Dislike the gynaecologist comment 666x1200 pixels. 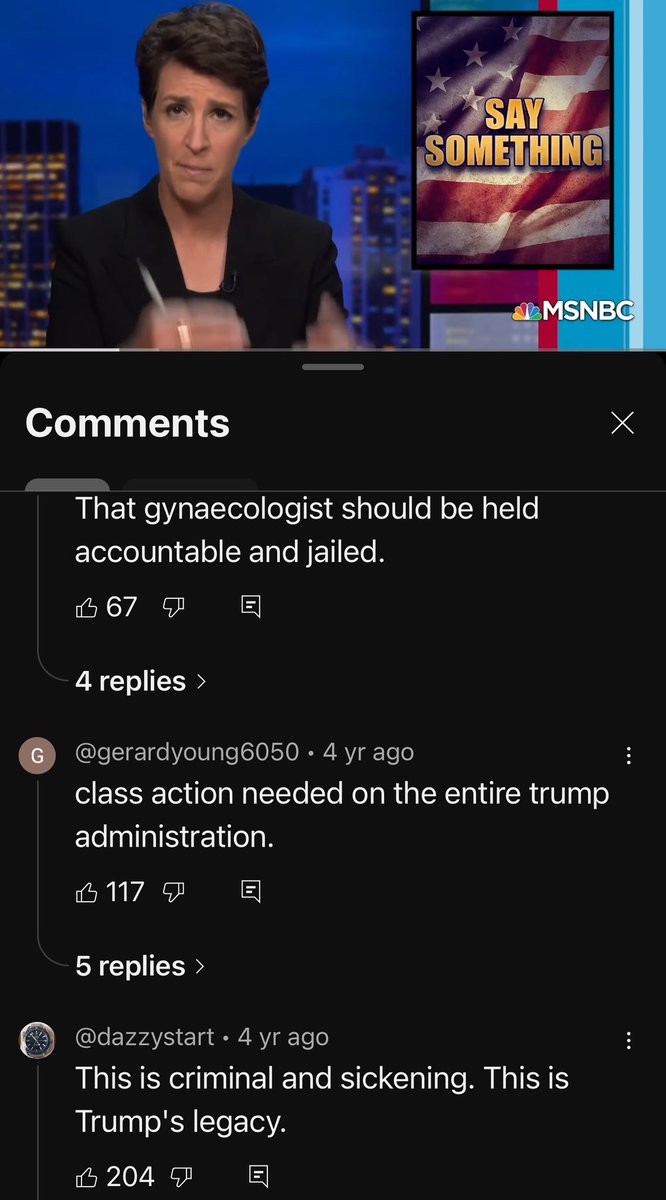pyautogui.click(x=175, y=607)
